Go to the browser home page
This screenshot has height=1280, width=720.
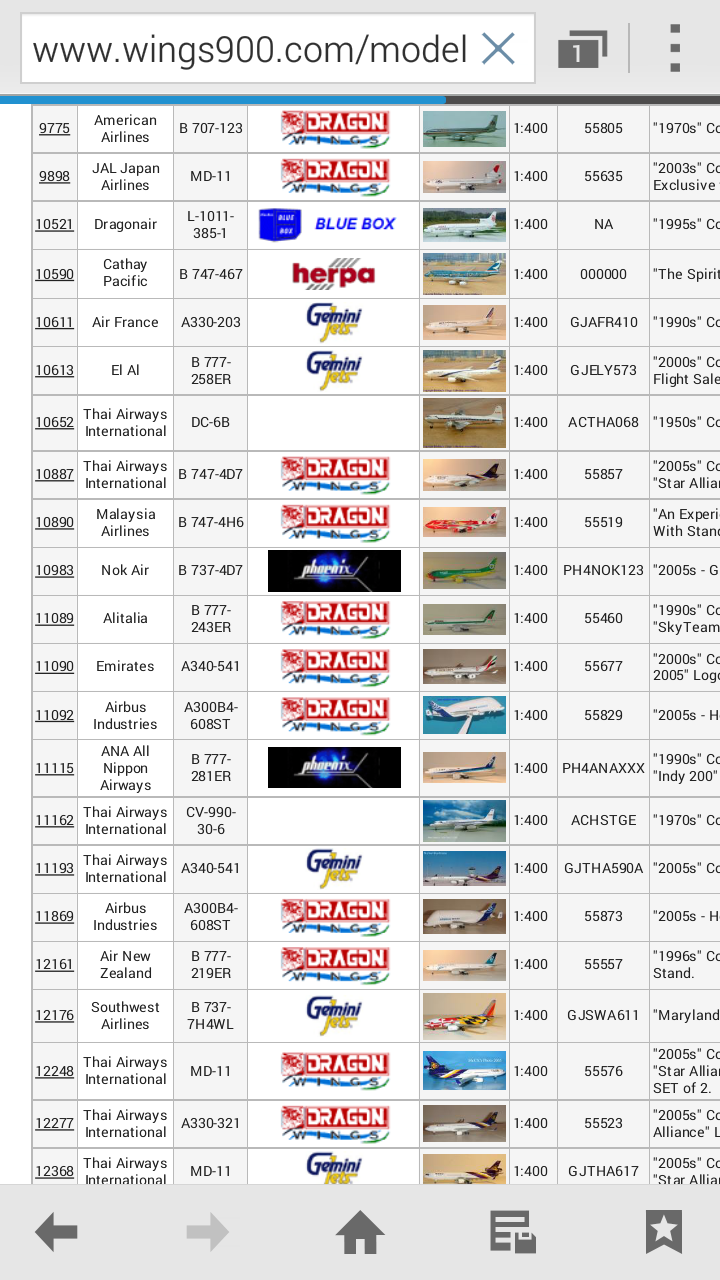[x=360, y=1232]
